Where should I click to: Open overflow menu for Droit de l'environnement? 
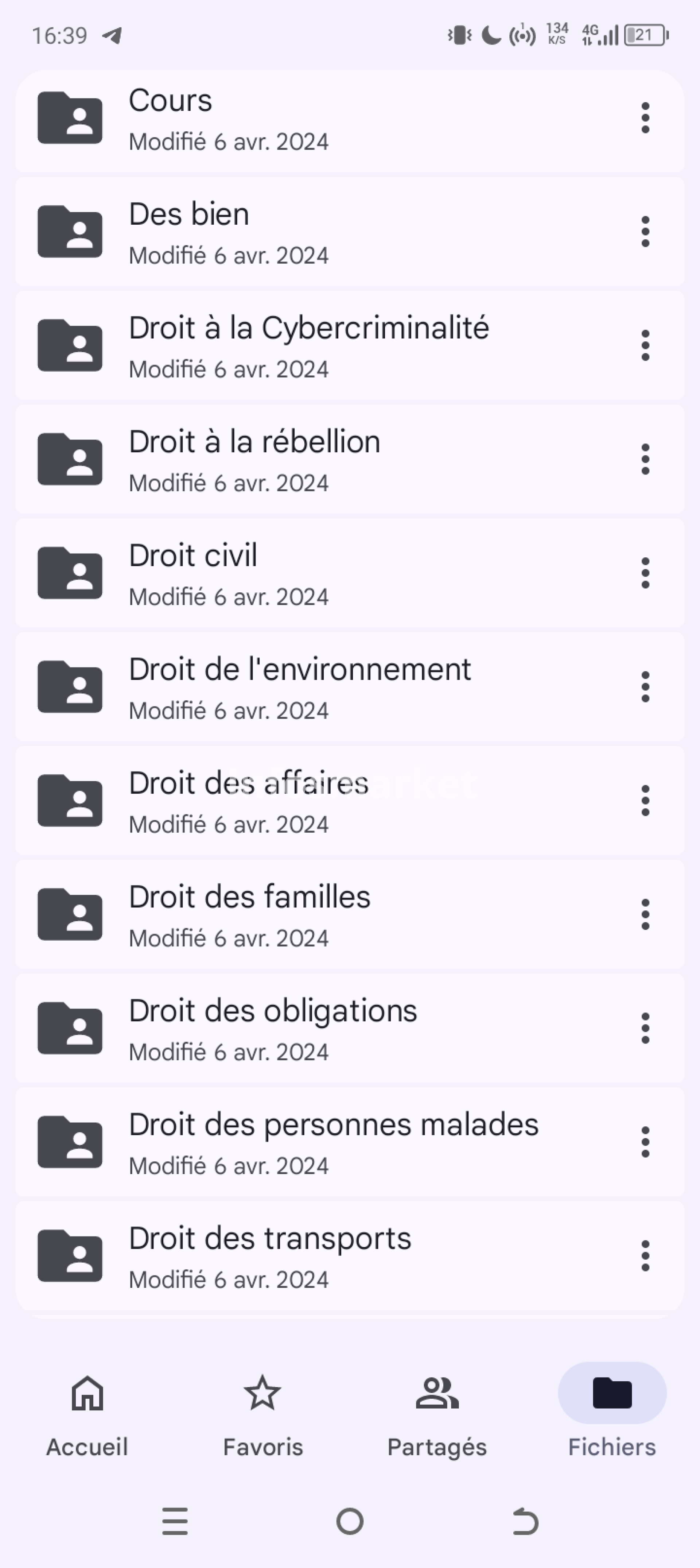645,687
